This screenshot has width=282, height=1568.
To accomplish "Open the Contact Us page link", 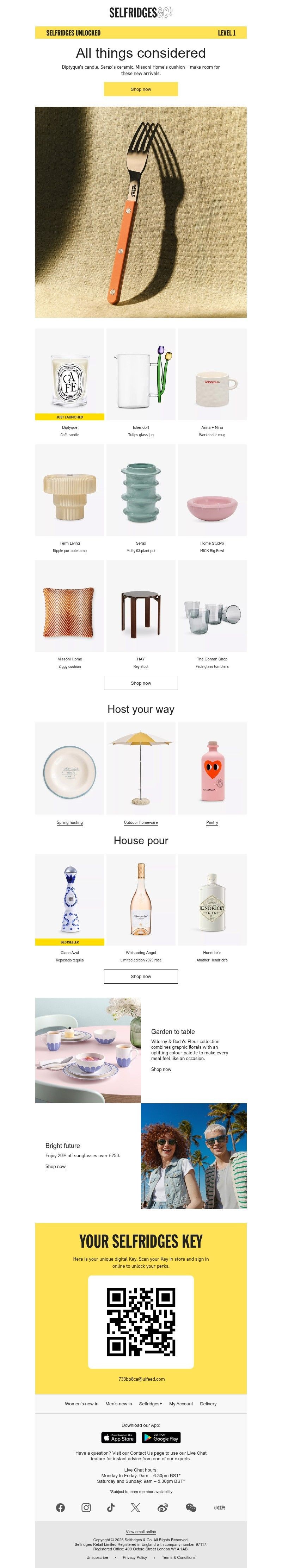I will [x=141, y=1453].
